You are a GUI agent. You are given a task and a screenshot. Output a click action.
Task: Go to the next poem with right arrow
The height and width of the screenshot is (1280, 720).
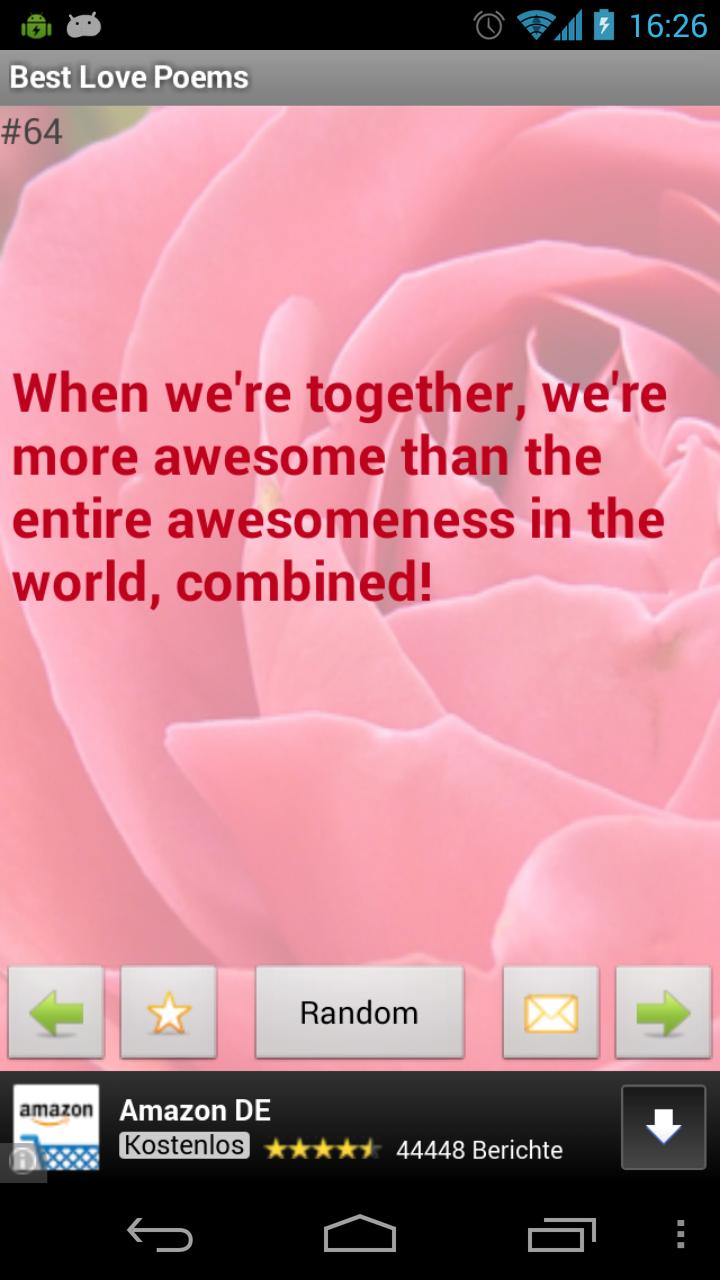[x=662, y=1012]
